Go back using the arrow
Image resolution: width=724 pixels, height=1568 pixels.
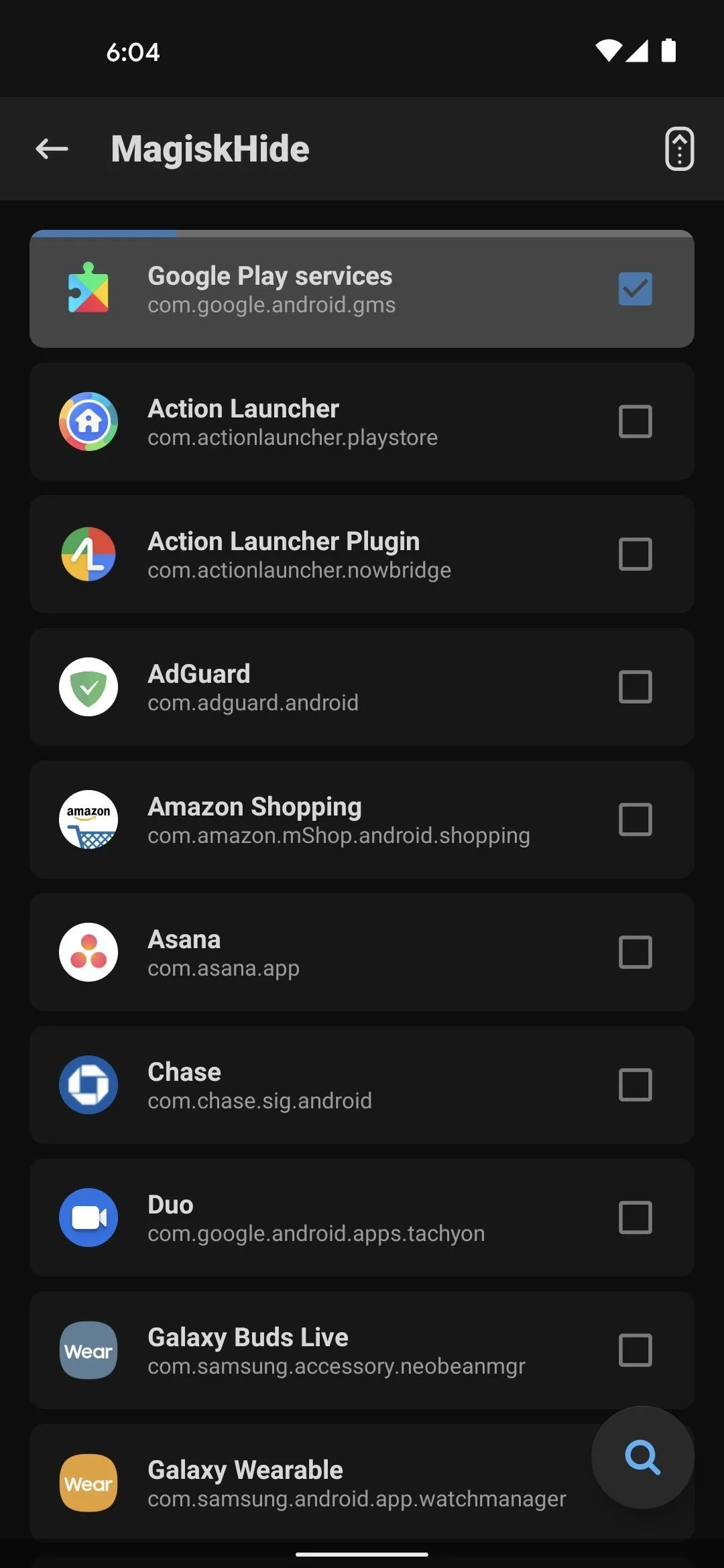[52, 149]
